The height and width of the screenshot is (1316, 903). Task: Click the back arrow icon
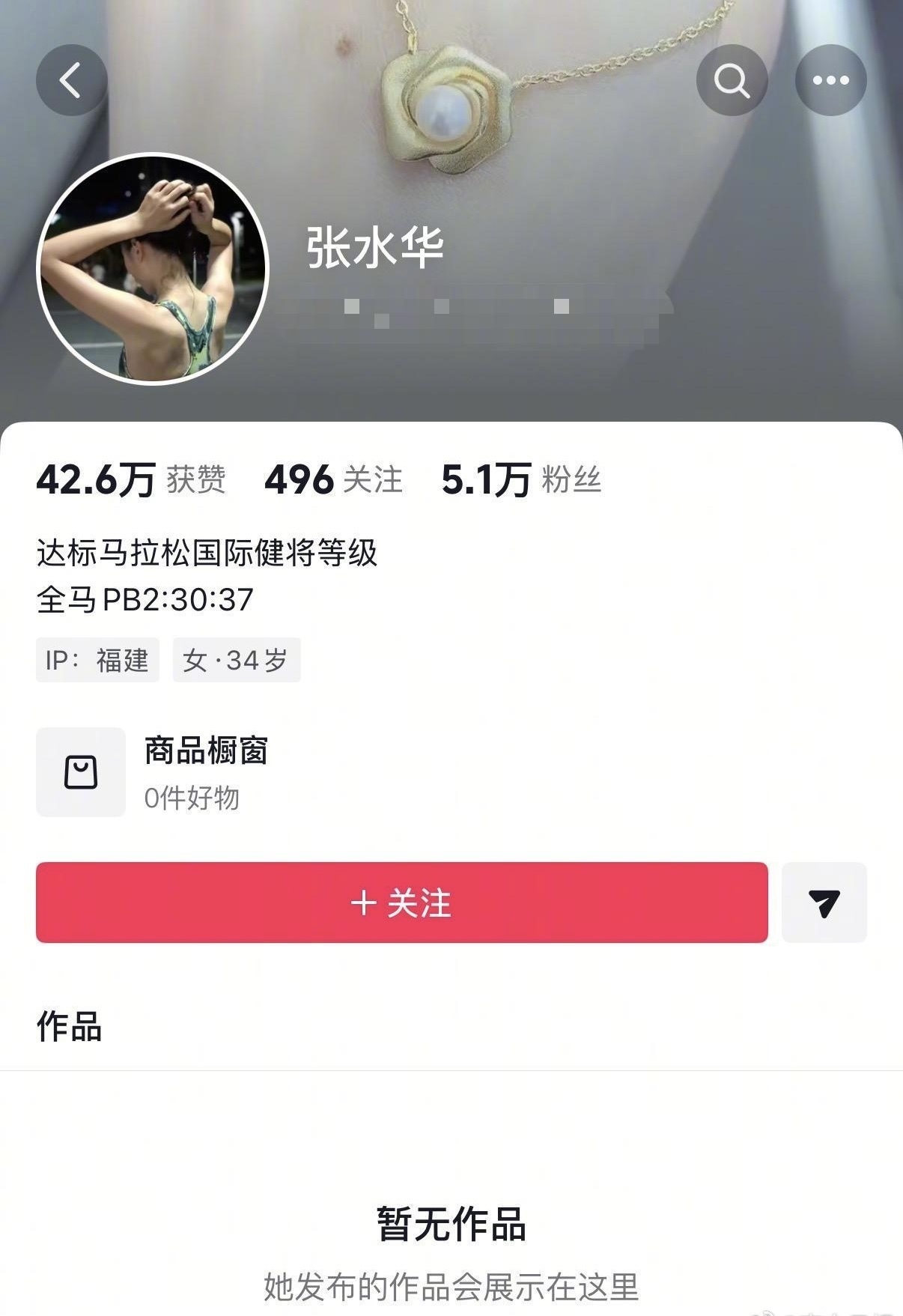70,79
